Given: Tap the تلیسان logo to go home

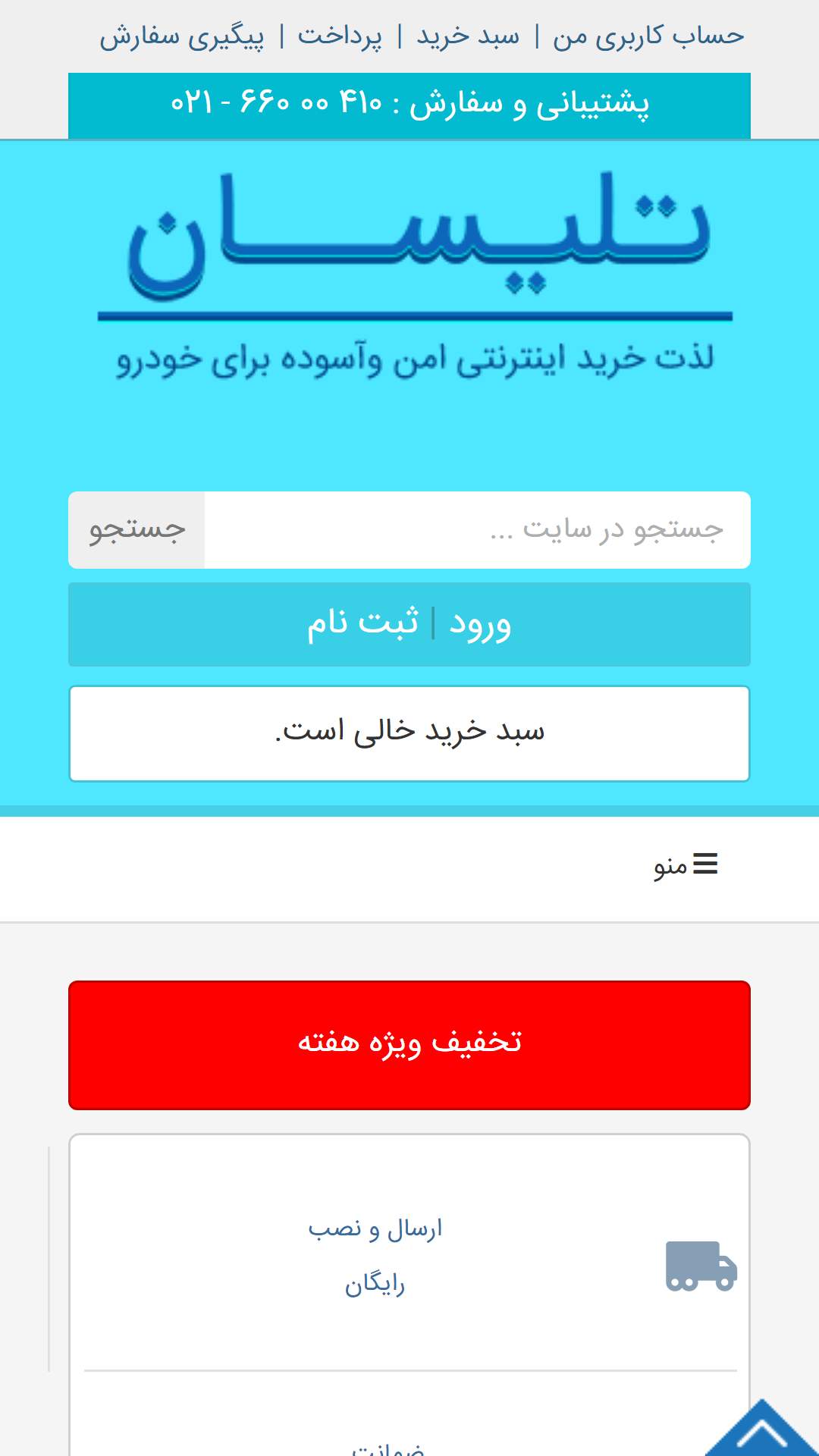Looking at the screenshot, I should coord(415,273).
